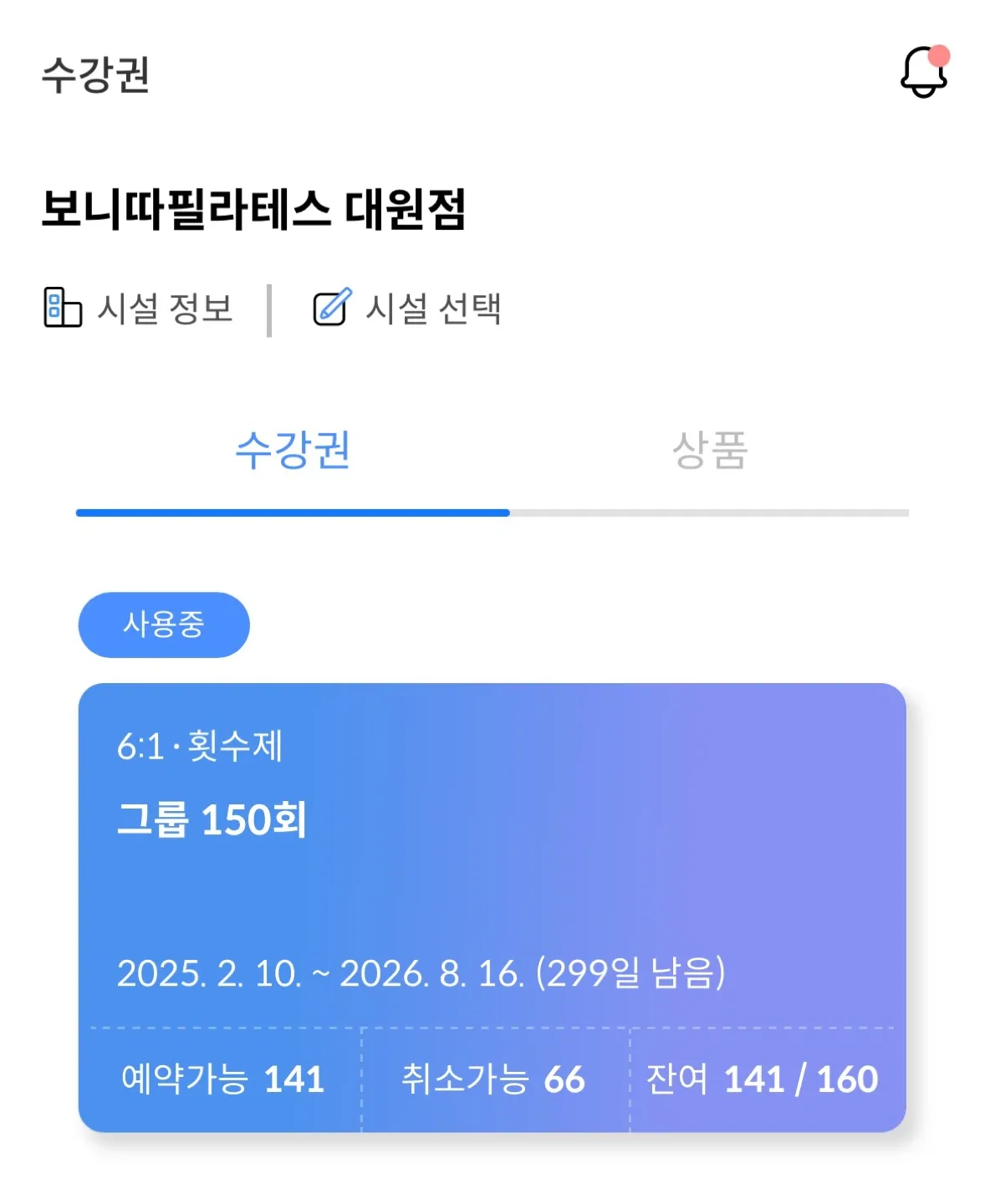Open 시설 정보 facility info

138,309
